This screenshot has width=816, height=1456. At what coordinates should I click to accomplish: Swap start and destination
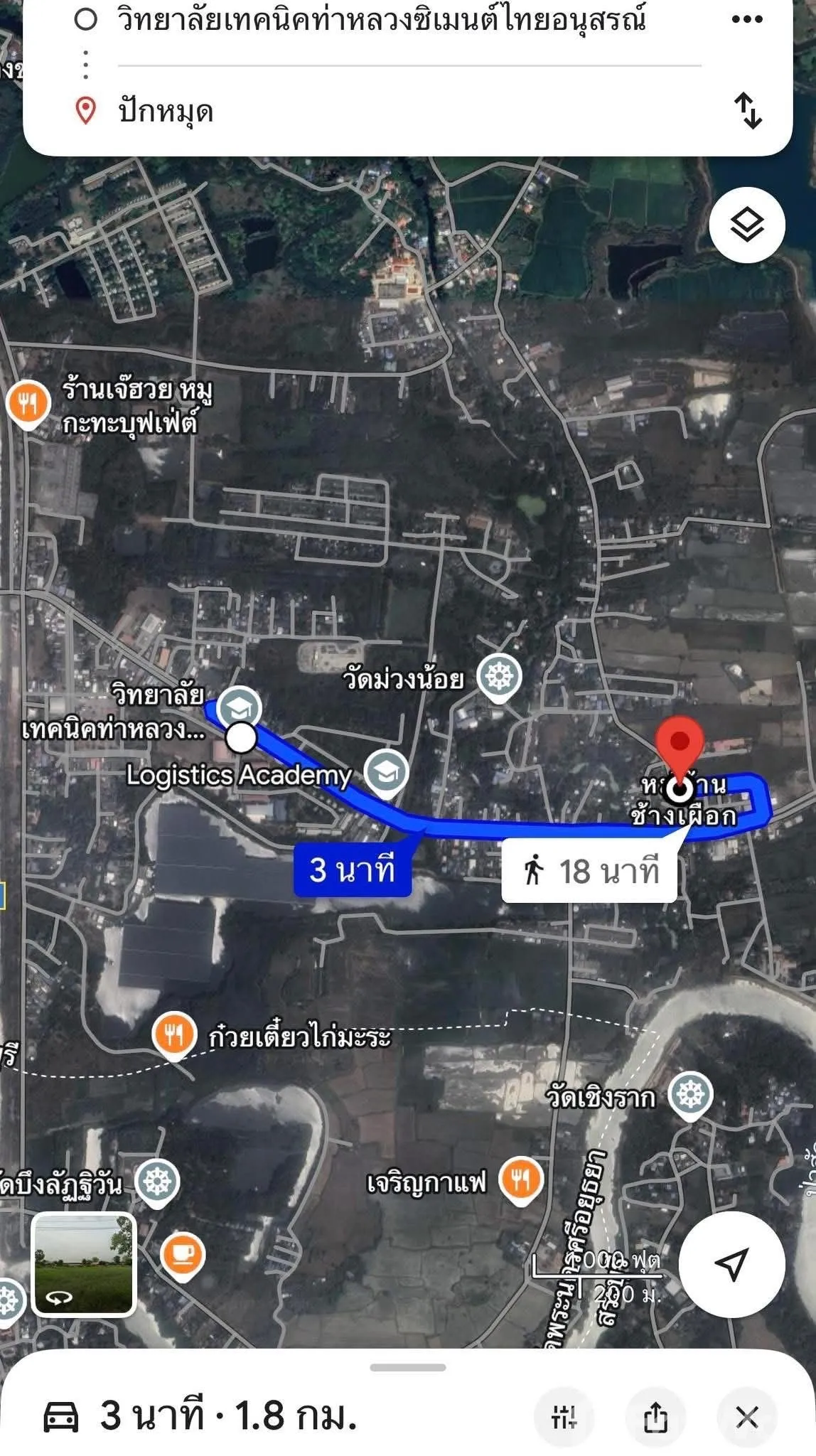(748, 110)
